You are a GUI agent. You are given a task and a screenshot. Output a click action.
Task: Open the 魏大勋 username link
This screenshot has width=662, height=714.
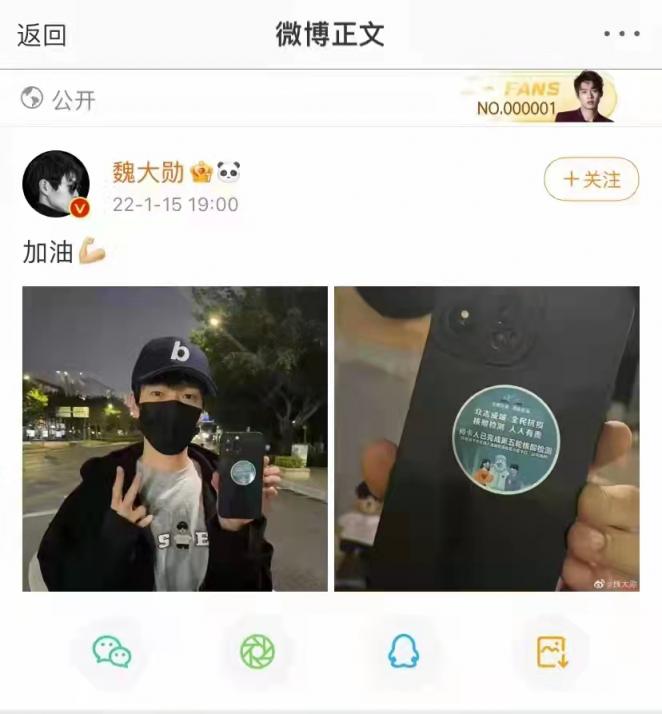tap(148, 171)
